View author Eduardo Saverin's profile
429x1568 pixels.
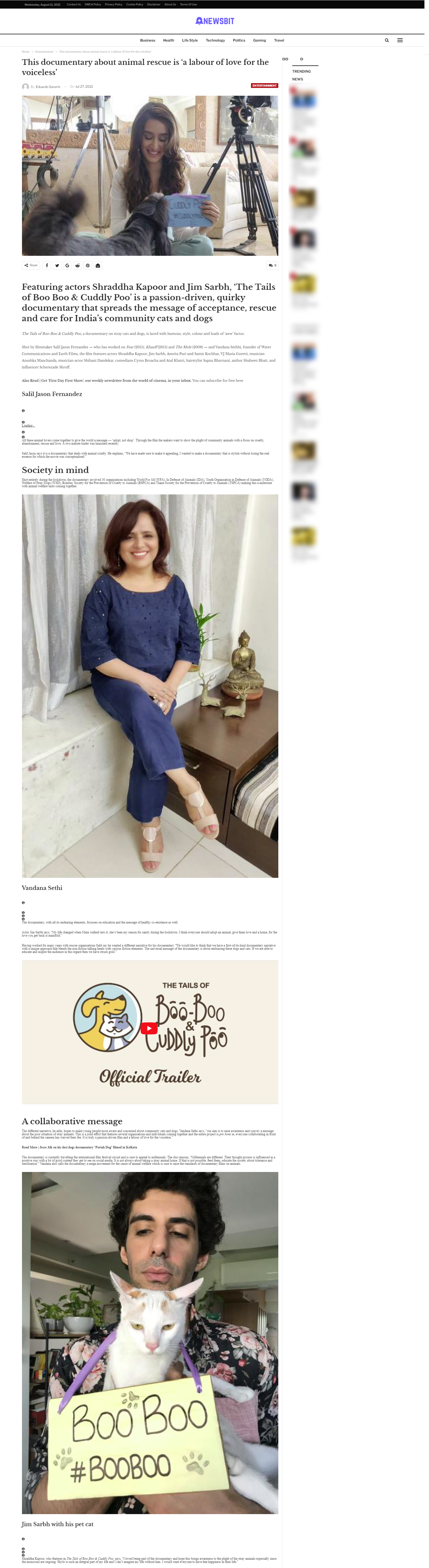point(47,86)
